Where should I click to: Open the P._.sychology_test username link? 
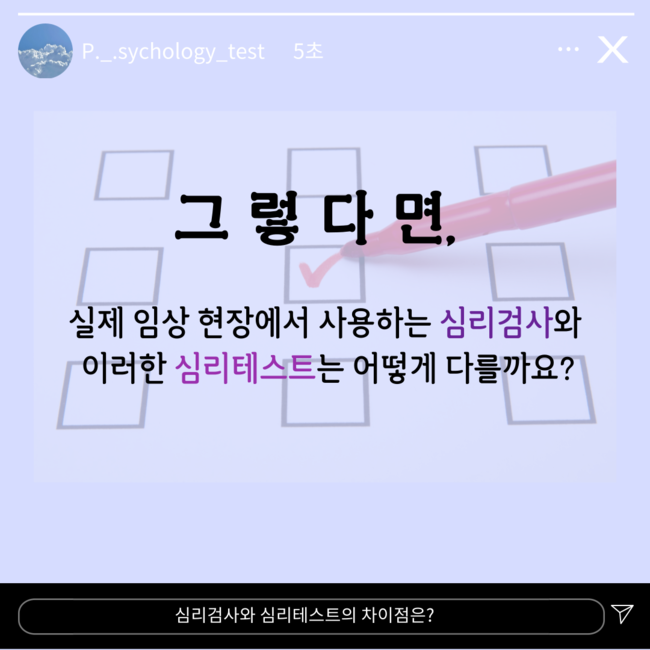click(173, 52)
